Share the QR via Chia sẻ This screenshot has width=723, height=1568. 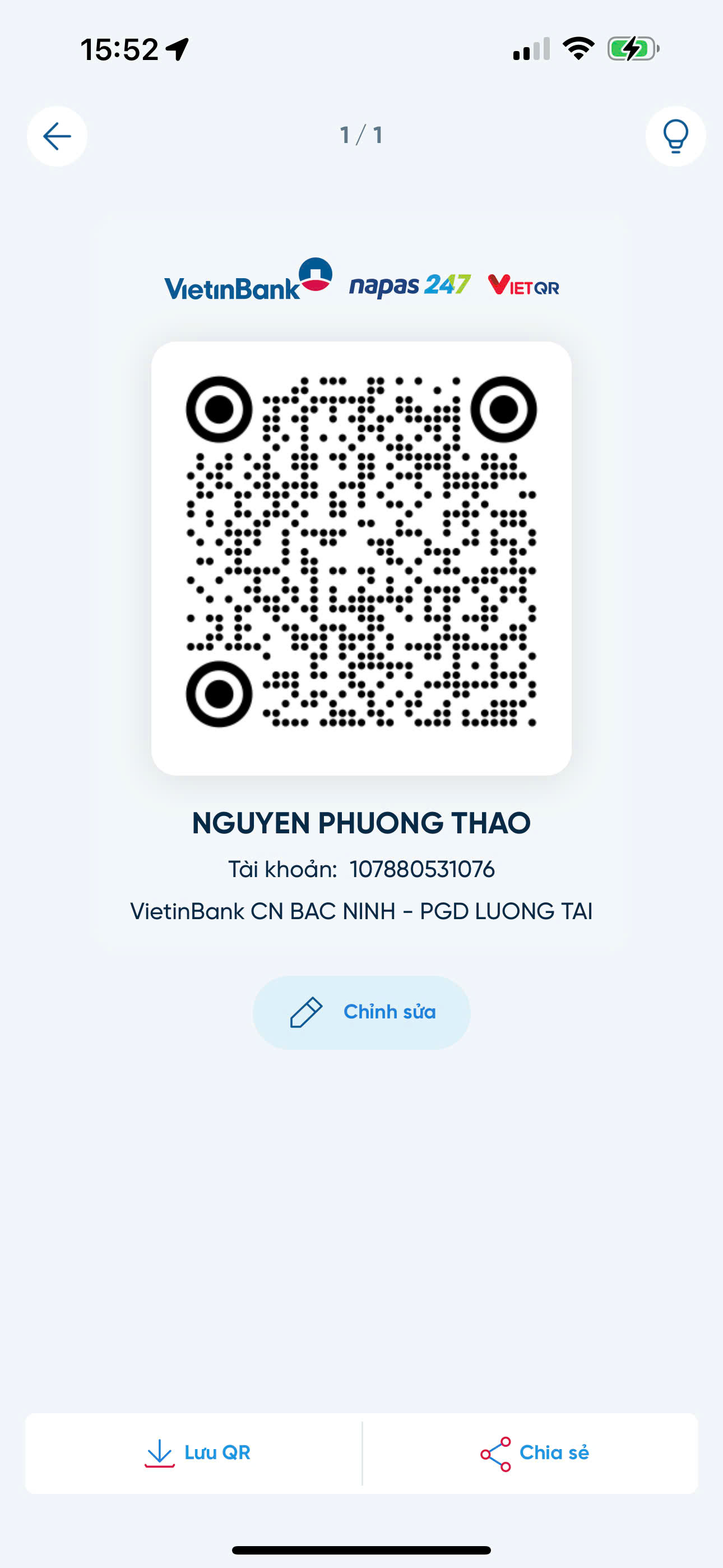coord(534,1453)
